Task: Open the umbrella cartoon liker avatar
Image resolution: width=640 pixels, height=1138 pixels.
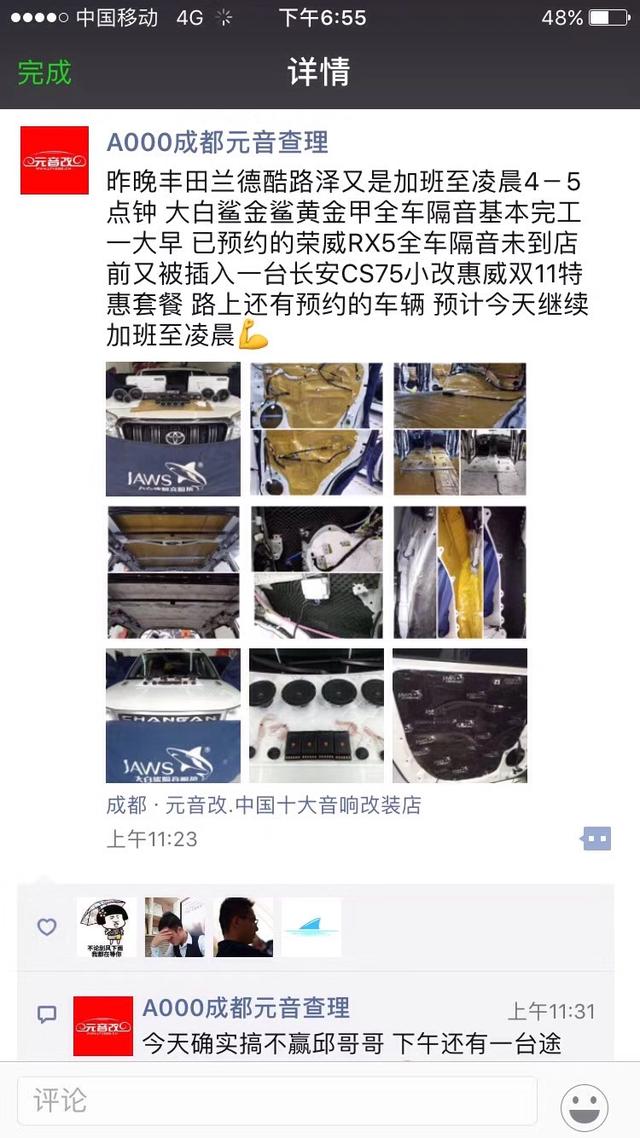Action: 107,927
